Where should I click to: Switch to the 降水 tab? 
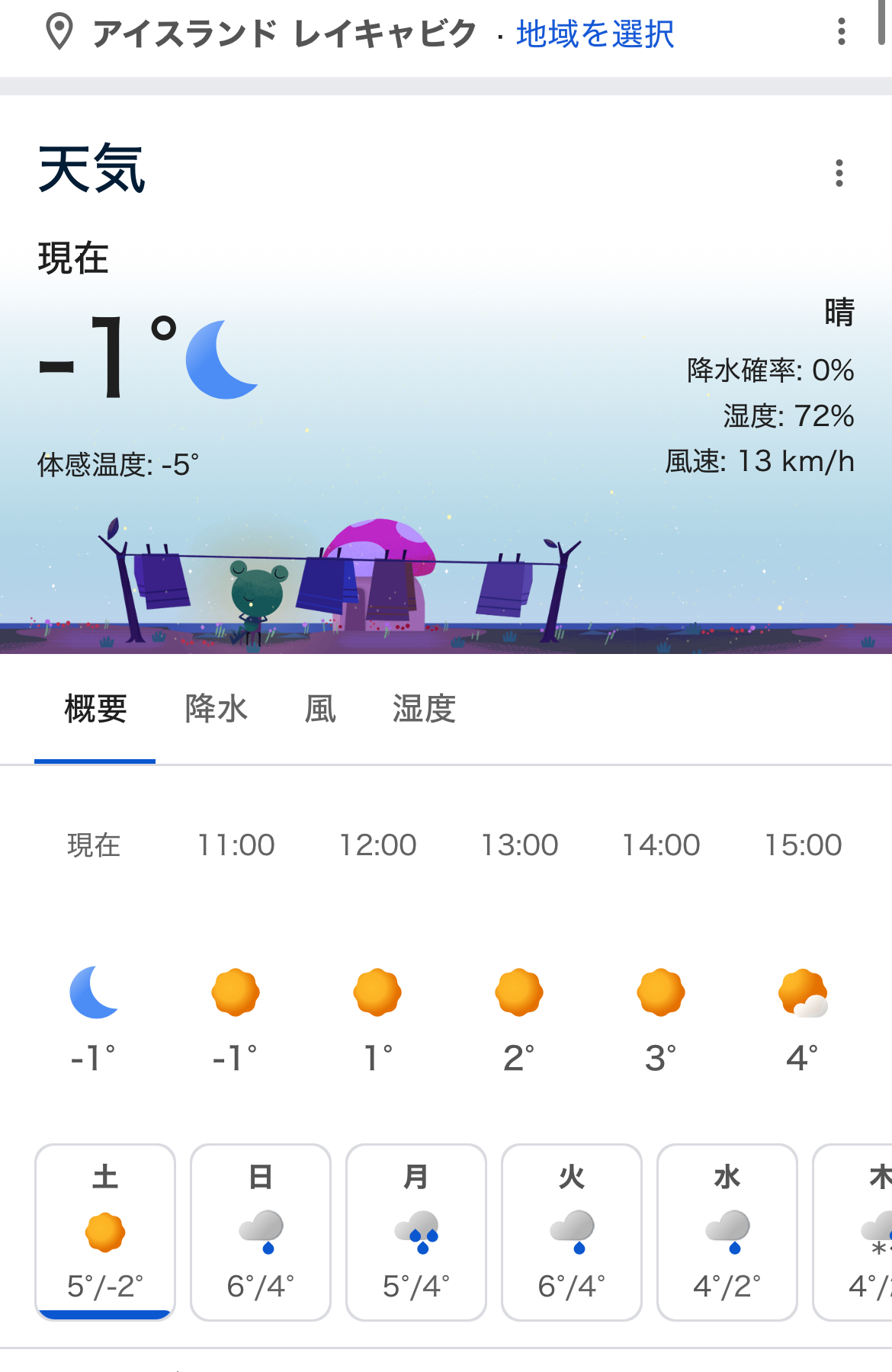pyautogui.click(x=216, y=710)
